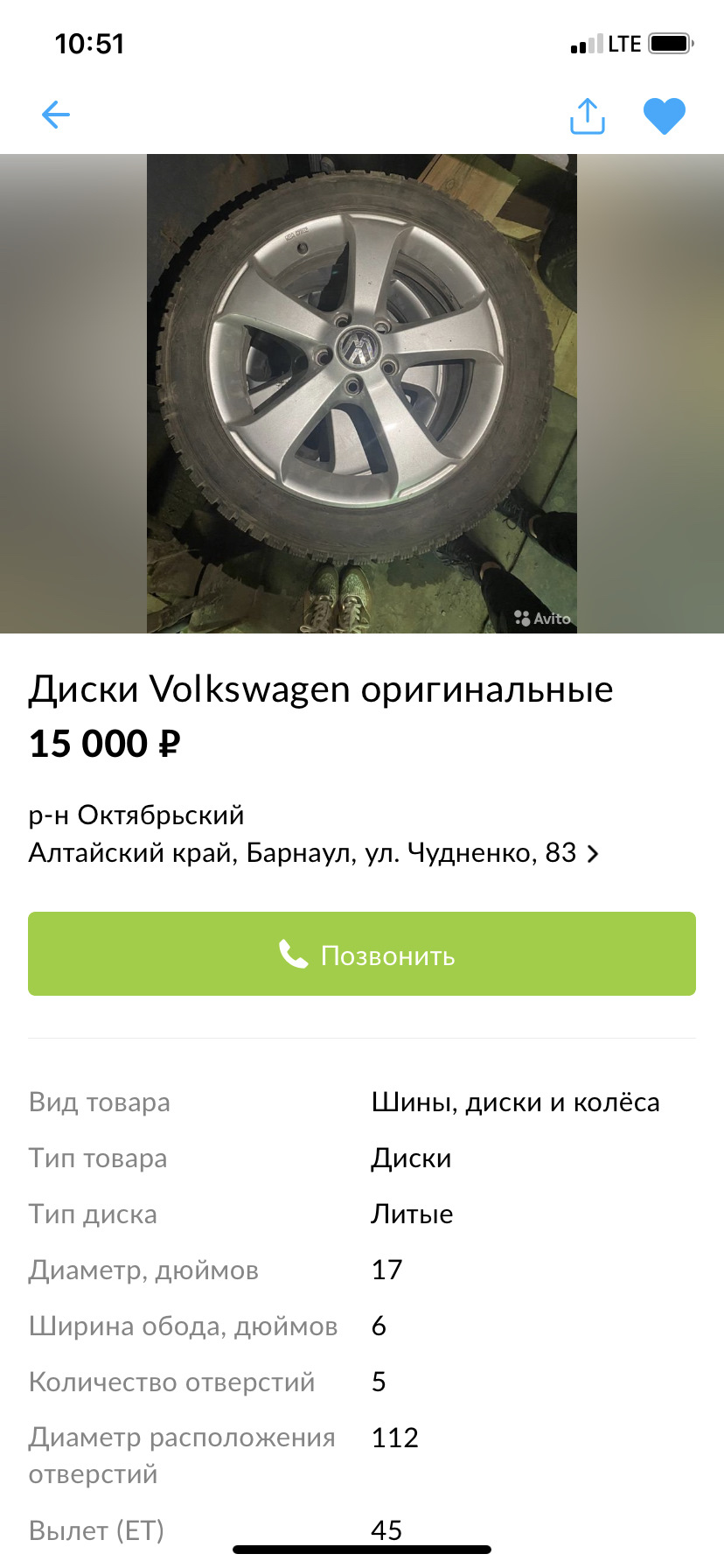Open the address ул. Чудненко, 83

tap(313, 852)
